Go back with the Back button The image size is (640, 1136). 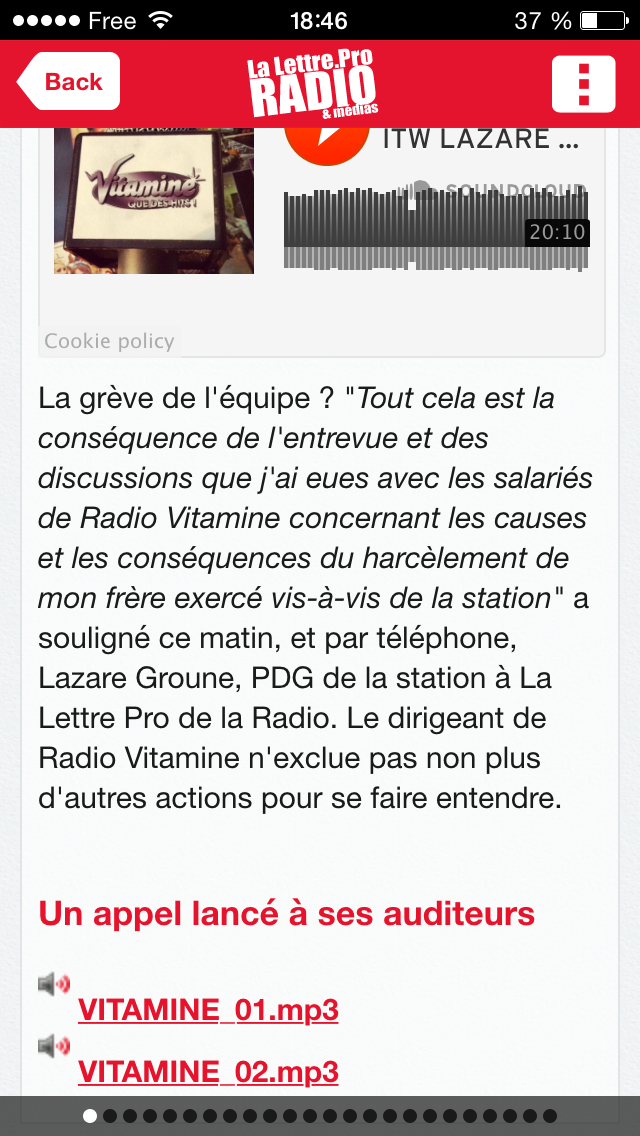pyautogui.click(x=68, y=82)
